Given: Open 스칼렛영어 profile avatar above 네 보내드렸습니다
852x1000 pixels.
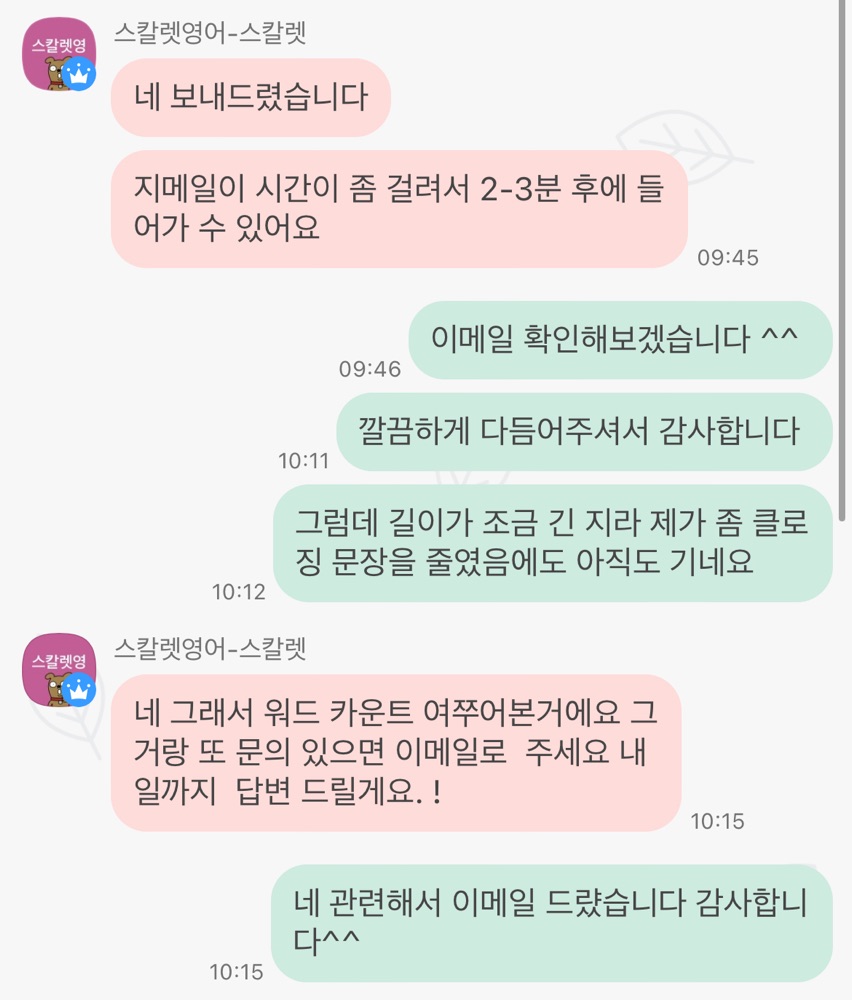Looking at the screenshot, I should pos(58,56).
